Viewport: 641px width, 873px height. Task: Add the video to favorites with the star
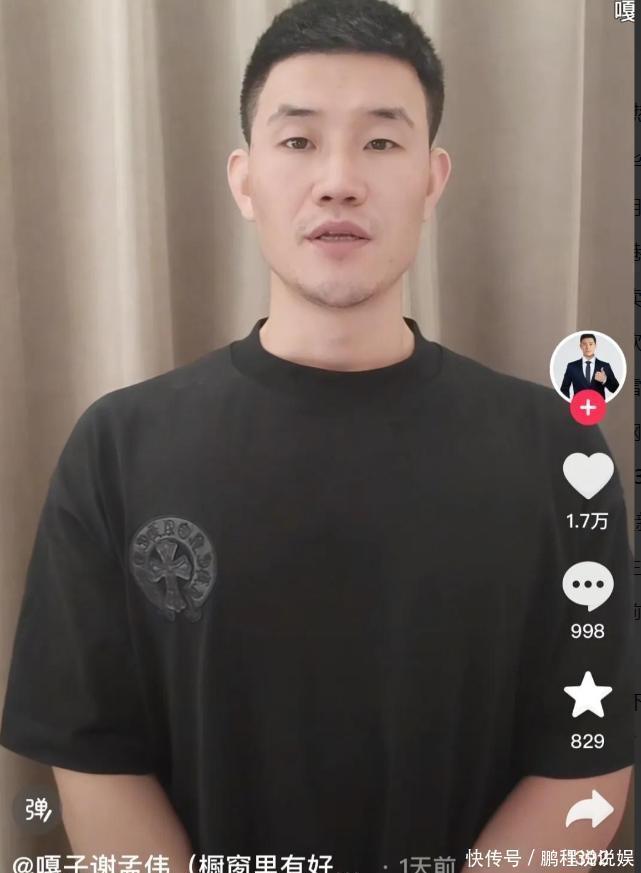point(588,695)
